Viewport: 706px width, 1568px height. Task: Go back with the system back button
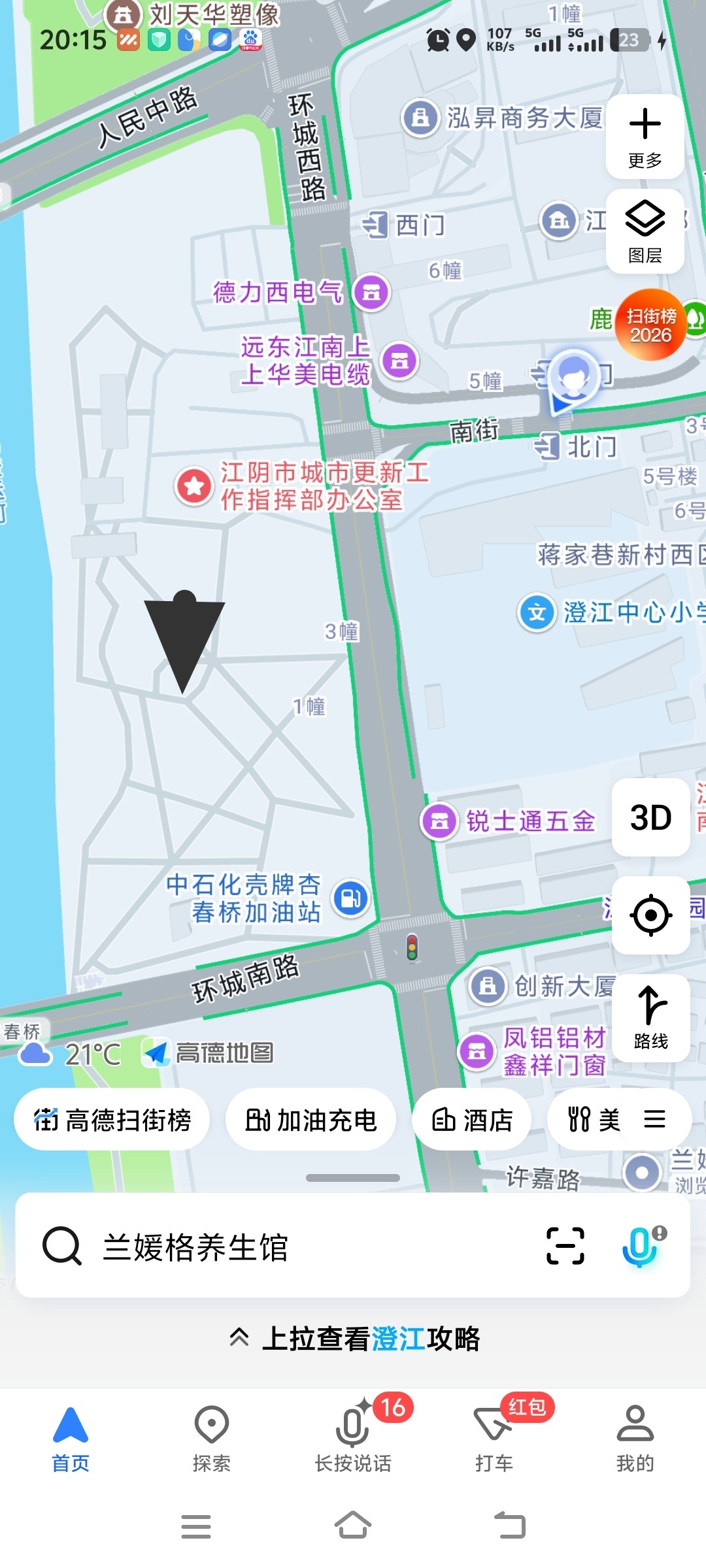click(510, 1526)
